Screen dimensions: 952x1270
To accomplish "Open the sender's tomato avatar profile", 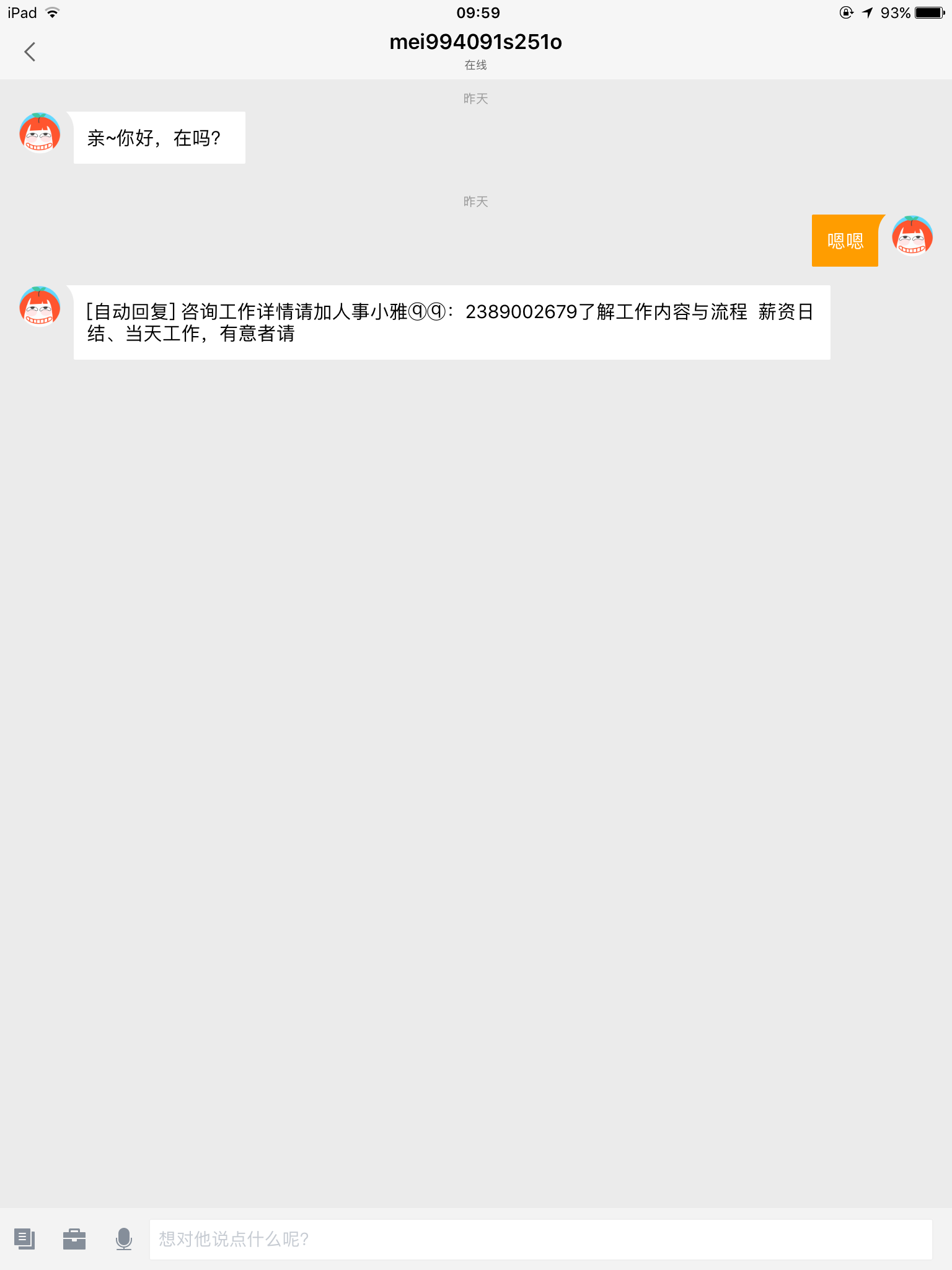I will pyautogui.click(x=39, y=138).
